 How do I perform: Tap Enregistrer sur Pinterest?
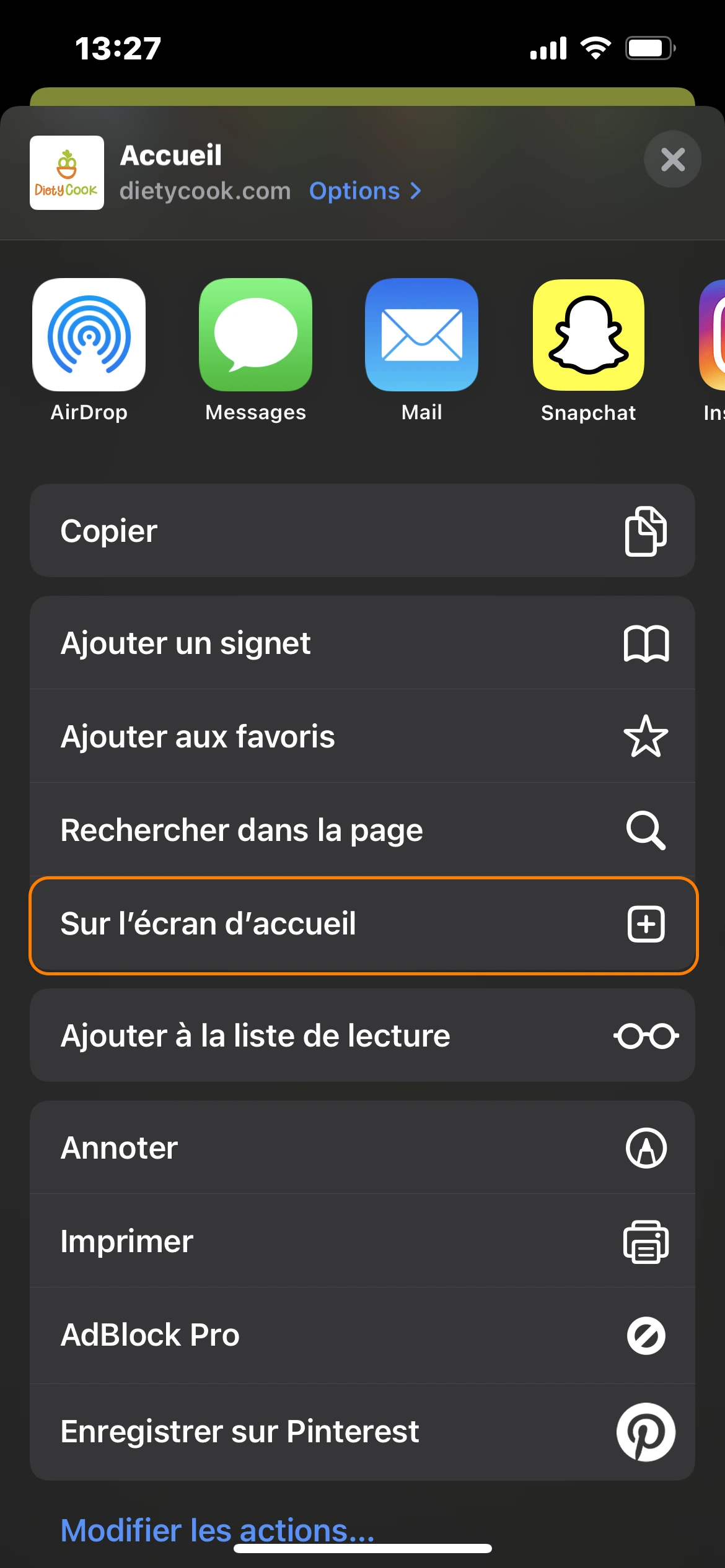362,1432
